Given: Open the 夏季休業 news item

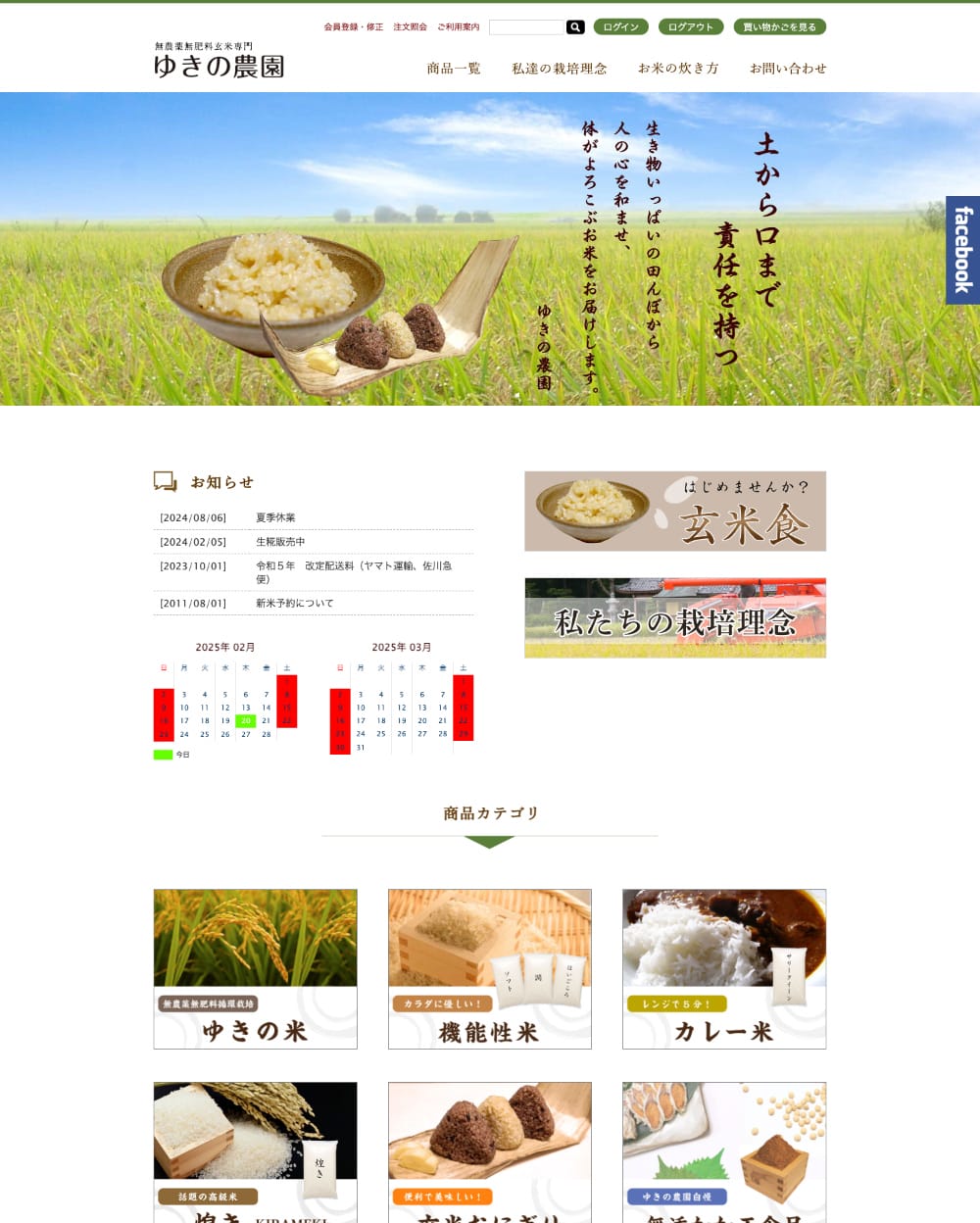Looking at the screenshot, I should click(x=275, y=517).
